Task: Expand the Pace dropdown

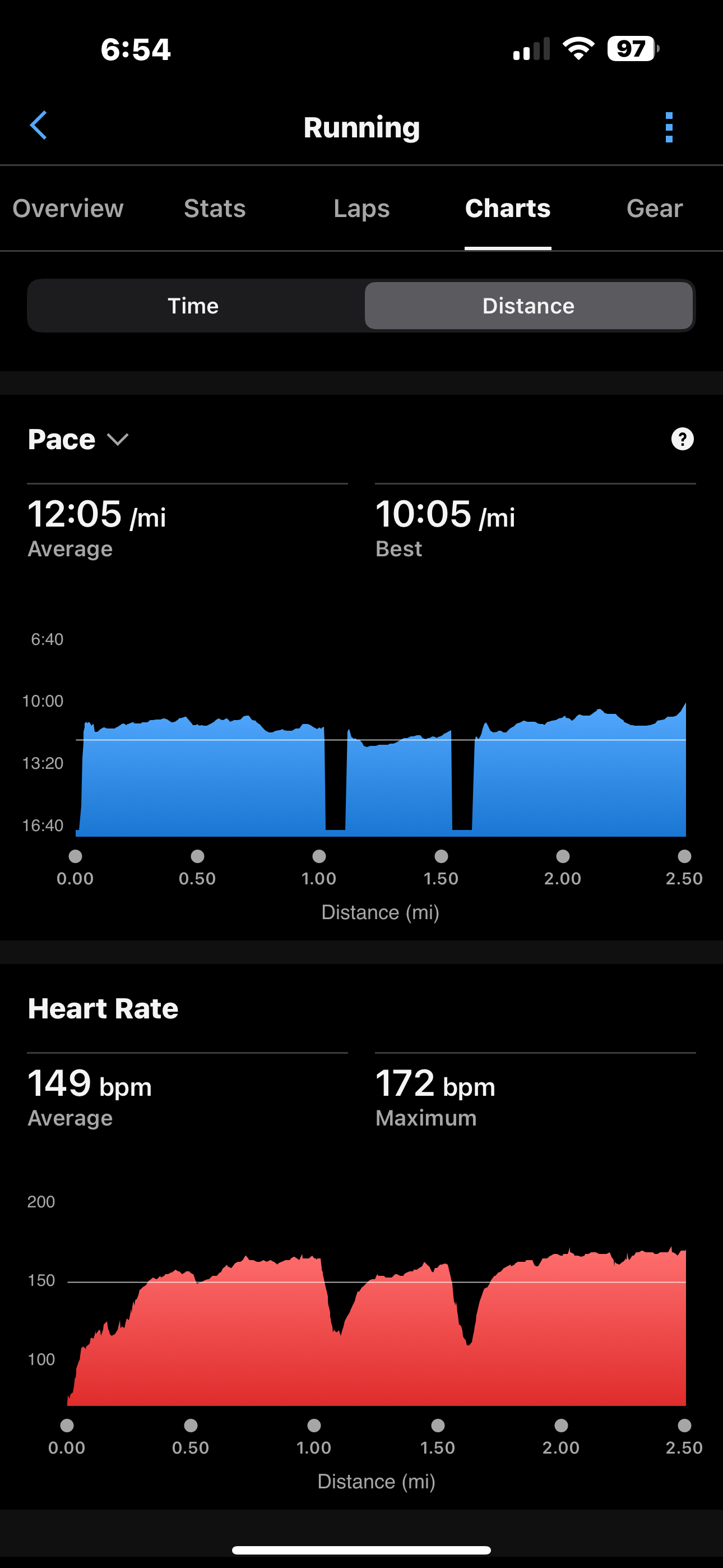Action: point(78,440)
